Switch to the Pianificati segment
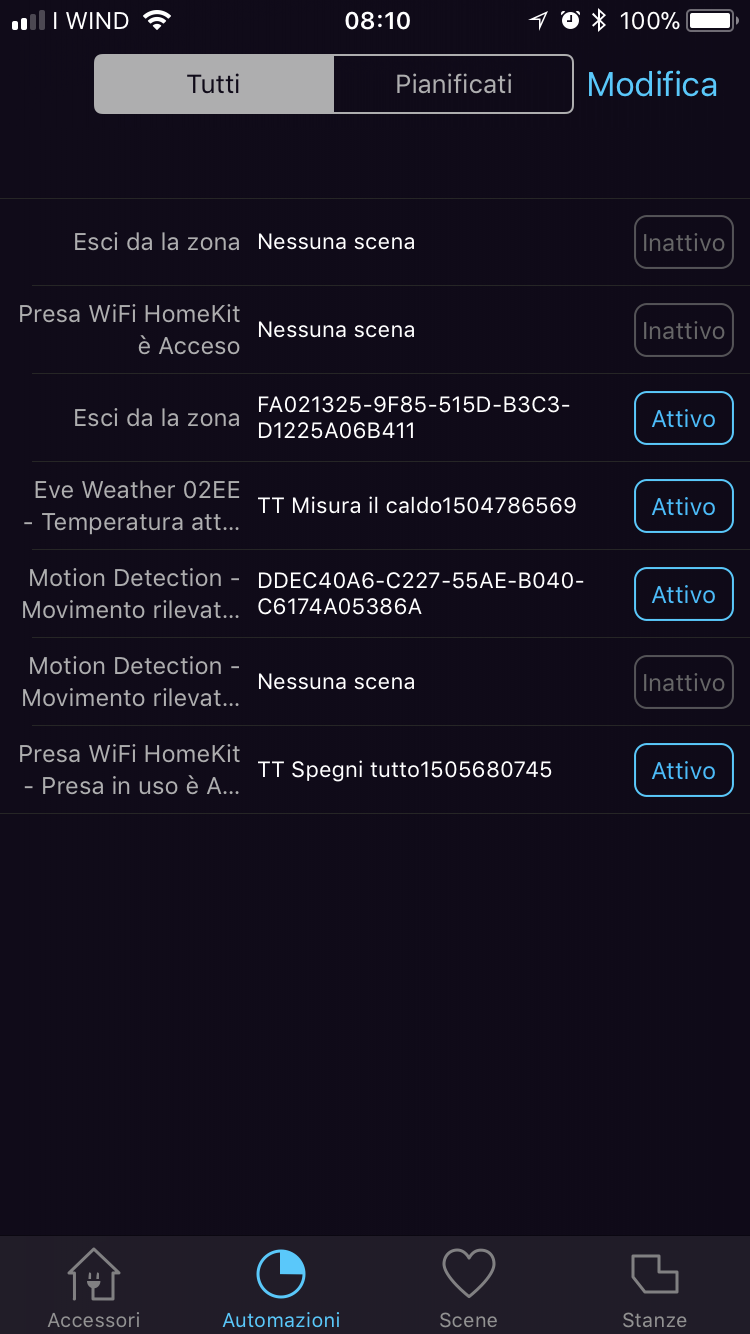This screenshot has width=750, height=1334. tap(453, 84)
